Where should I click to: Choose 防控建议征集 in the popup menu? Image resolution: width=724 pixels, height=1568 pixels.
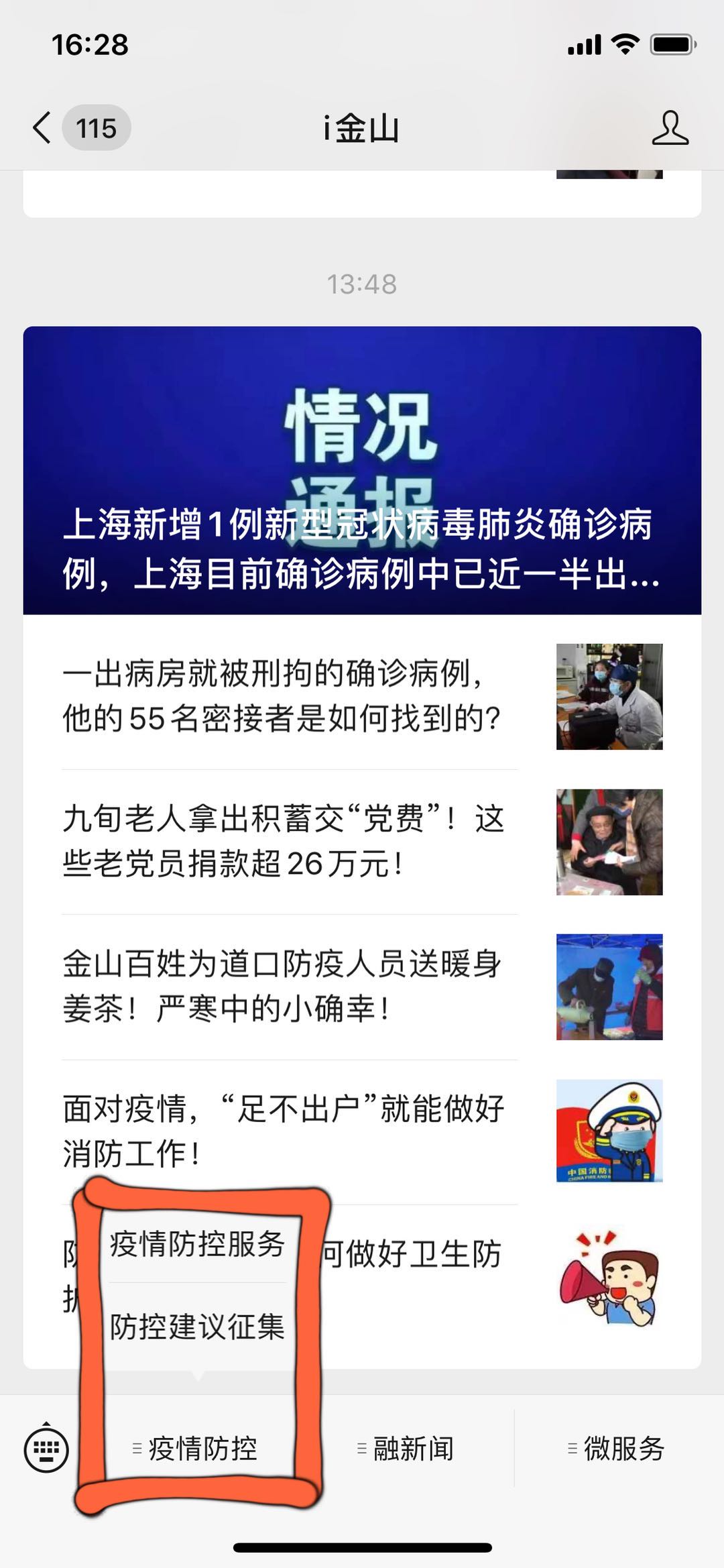[x=197, y=1327]
